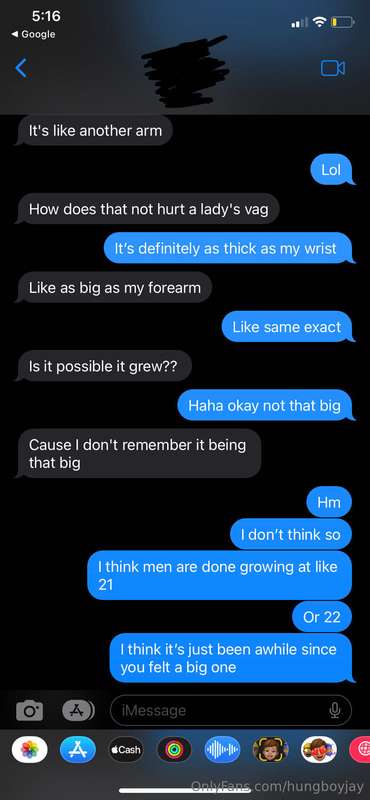
Task: Tap the iMessage text field
Action: click(x=231, y=710)
